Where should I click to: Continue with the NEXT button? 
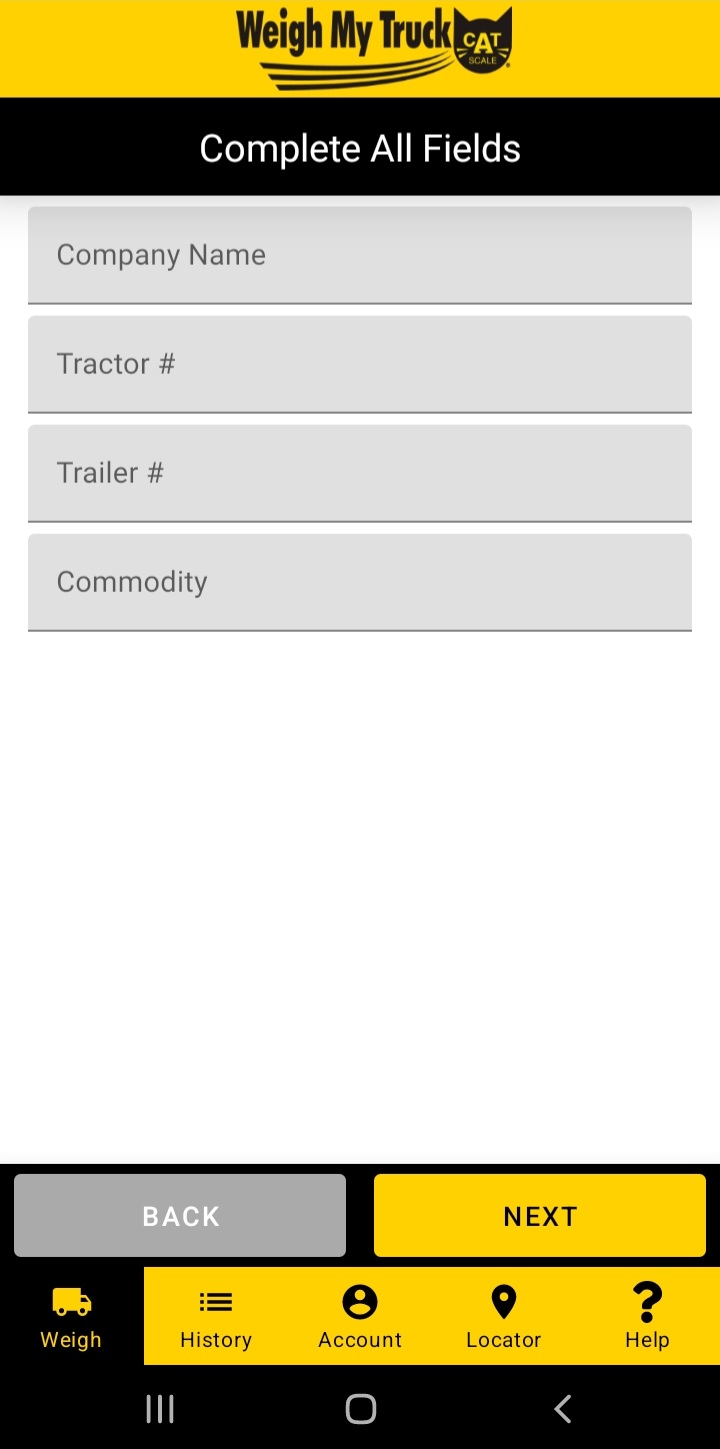click(540, 1216)
